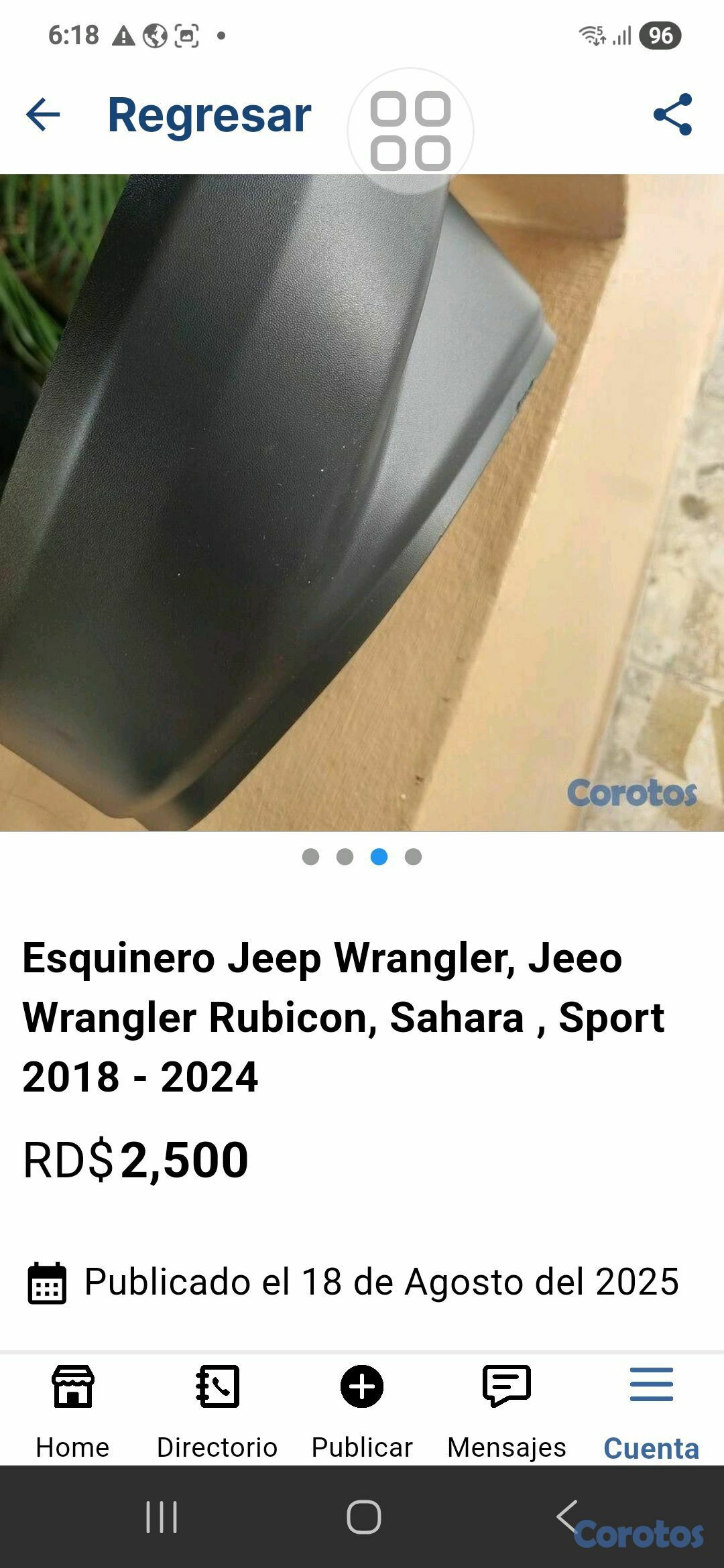Tap the Cuenta label
The height and width of the screenshot is (1568, 724).
coord(651,1446)
